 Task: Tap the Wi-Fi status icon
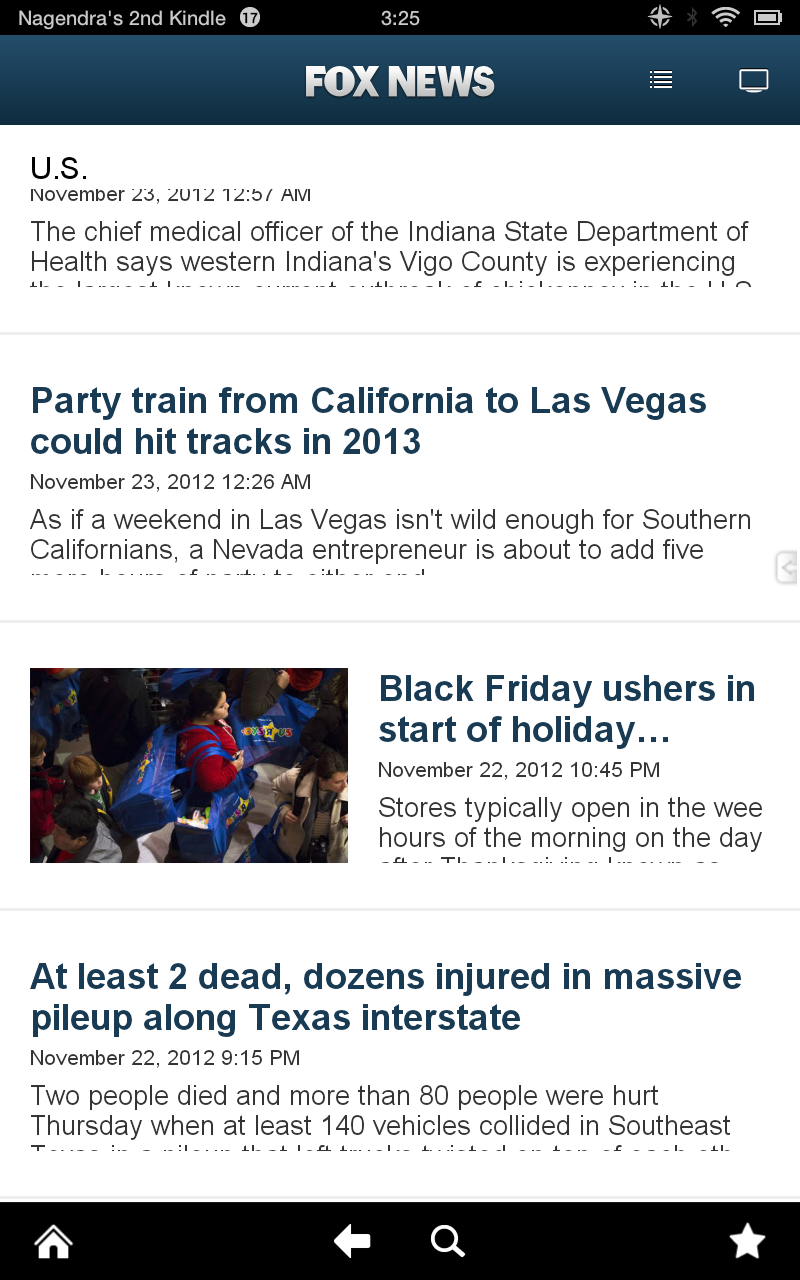(724, 16)
